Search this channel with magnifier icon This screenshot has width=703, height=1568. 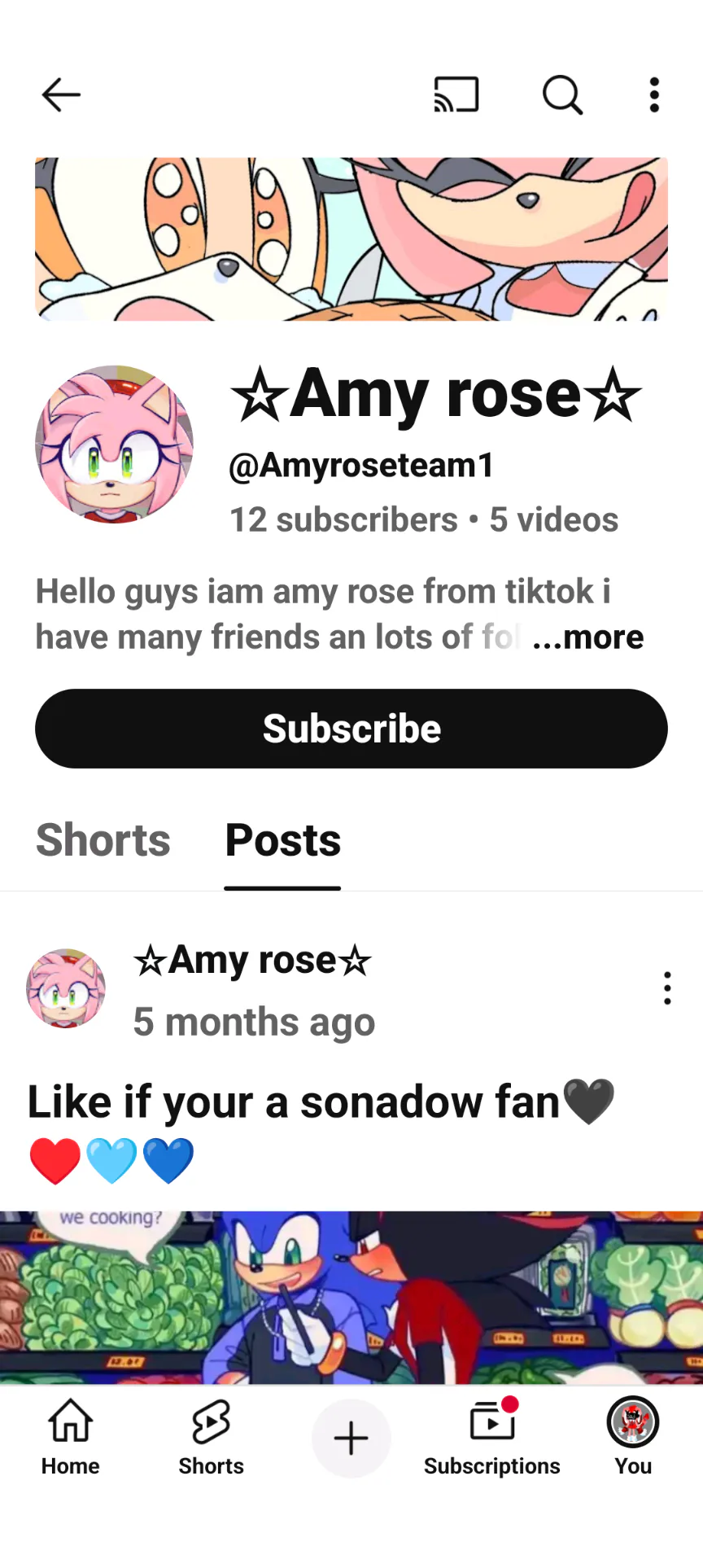tap(562, 95)
